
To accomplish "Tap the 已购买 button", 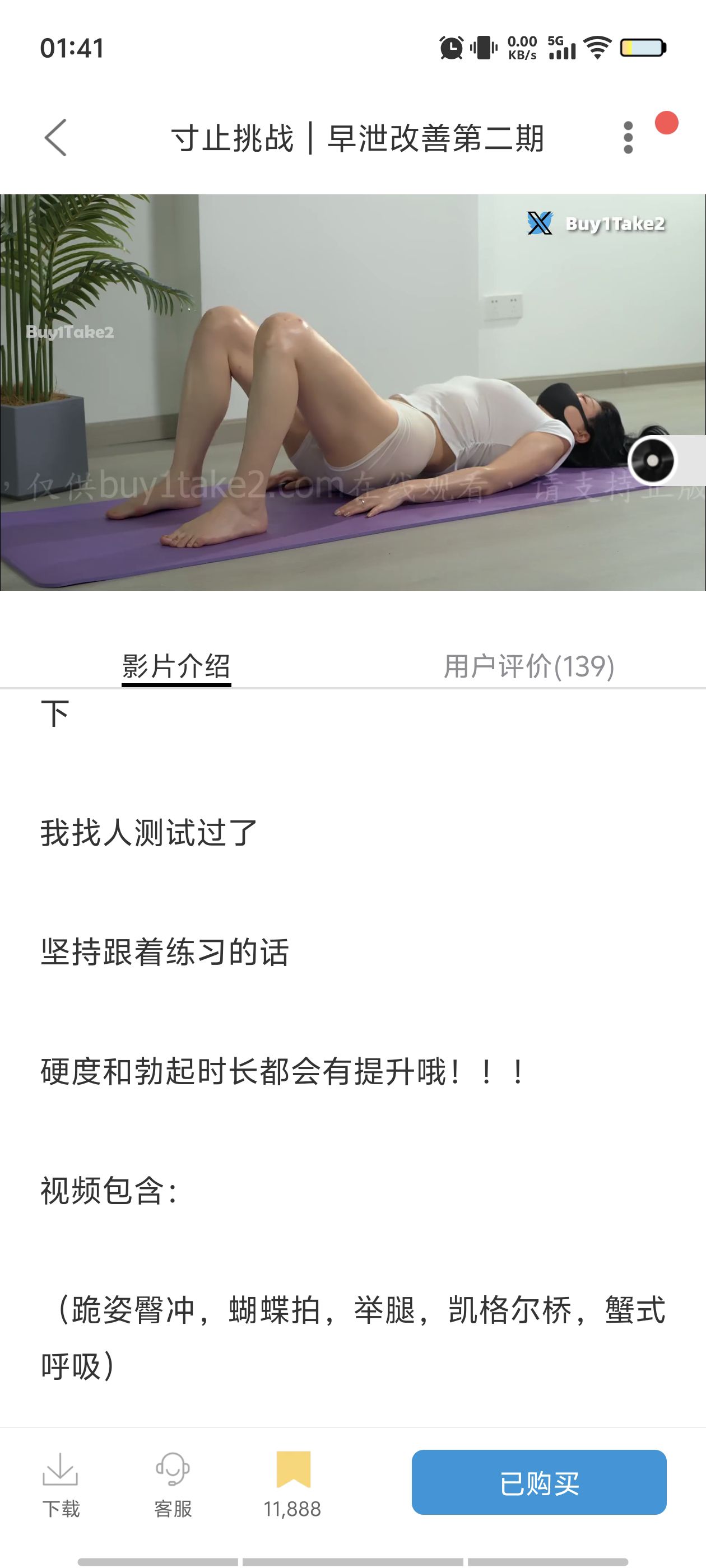I will [539, 1482].
